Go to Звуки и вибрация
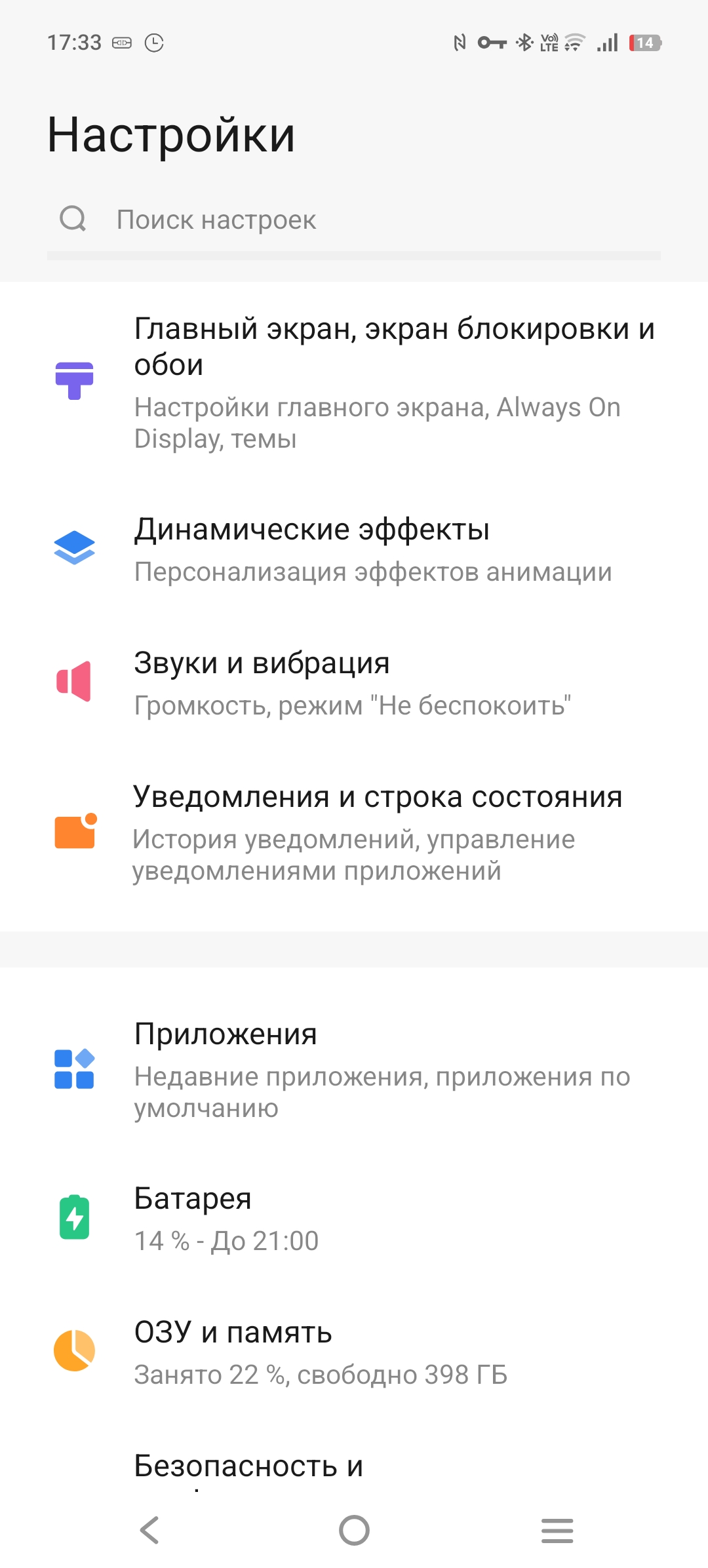 click(354, 683)
